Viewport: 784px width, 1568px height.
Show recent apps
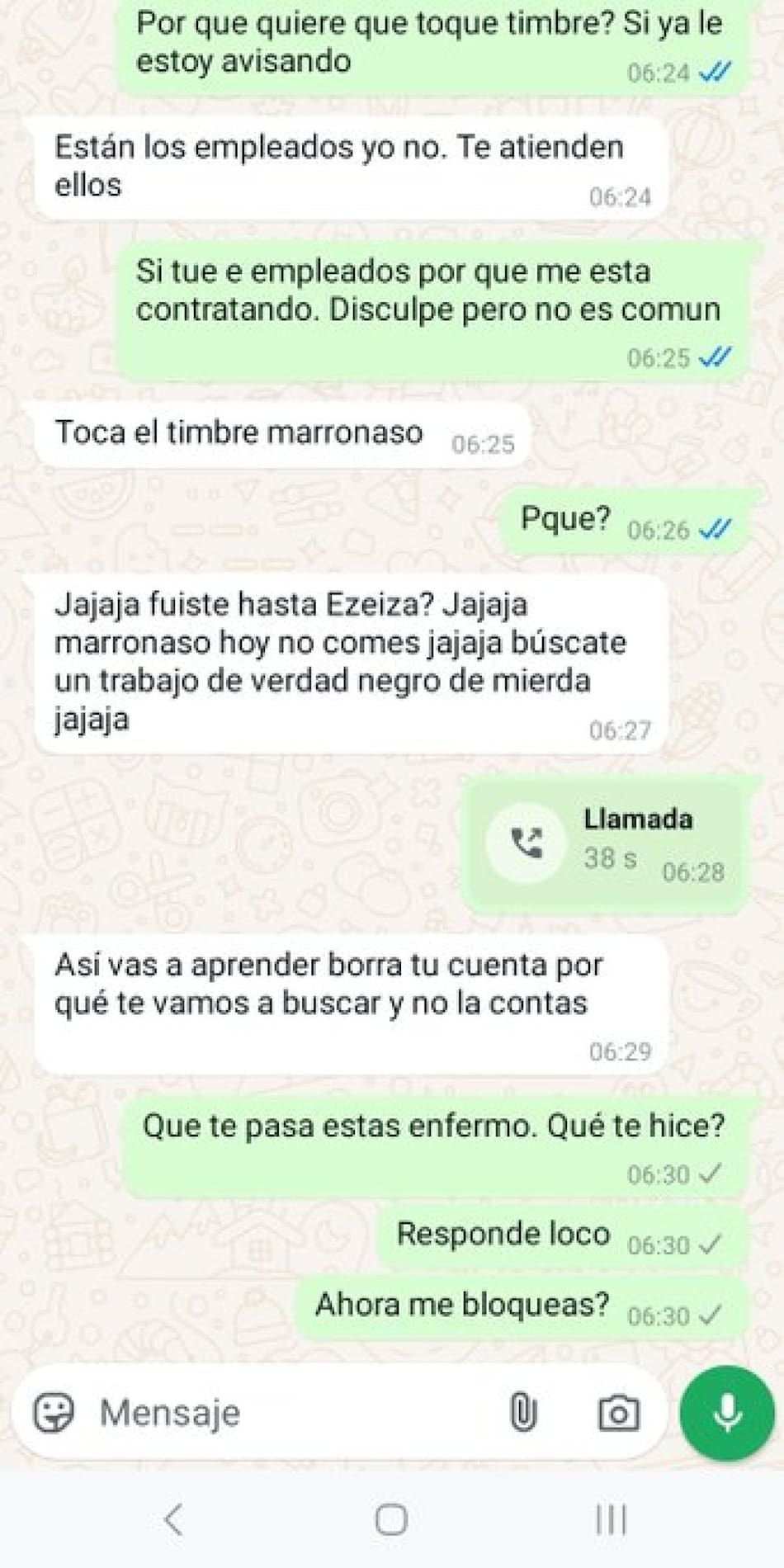611,1518
